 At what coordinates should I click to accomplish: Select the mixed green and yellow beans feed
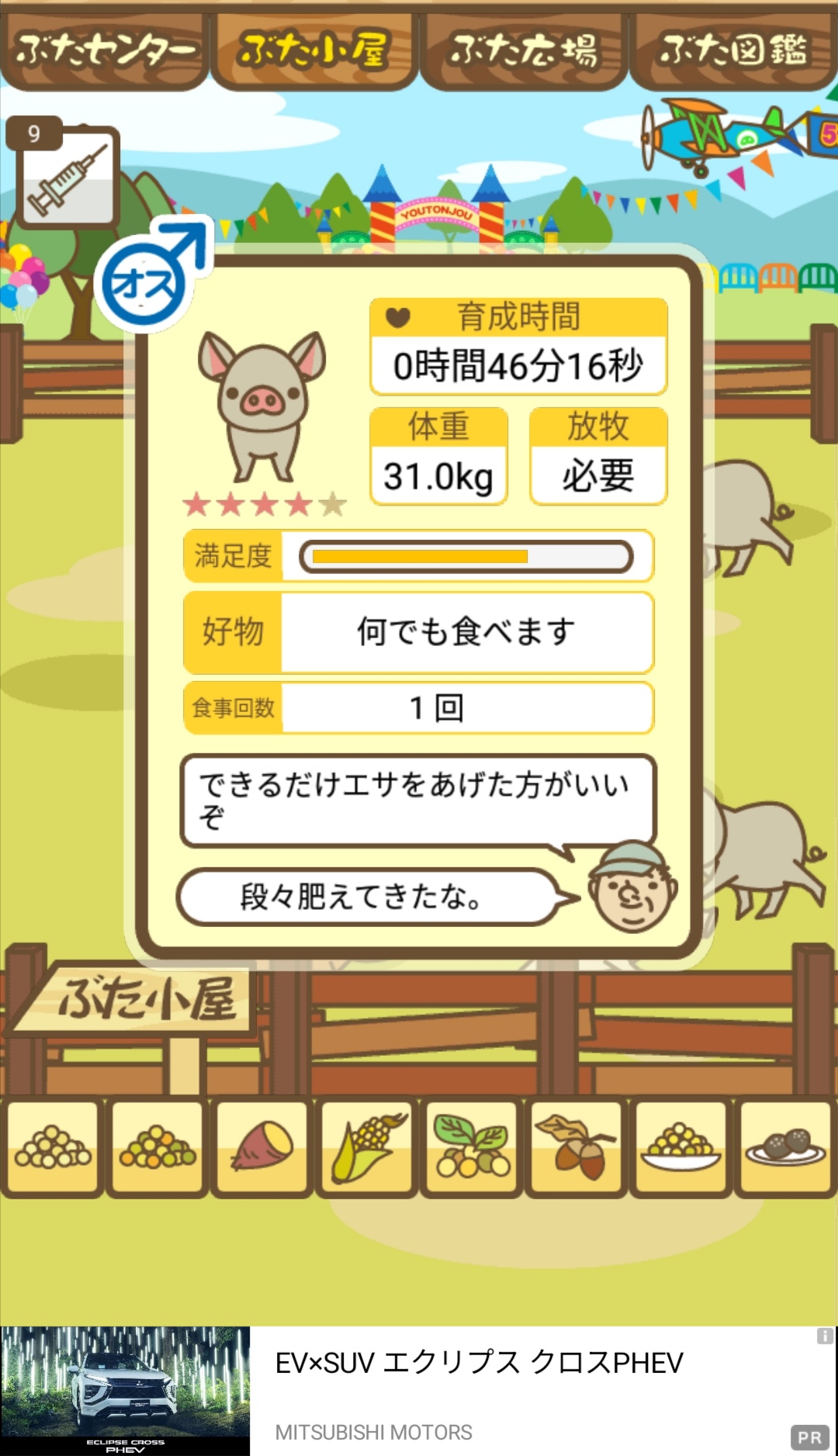158,1147
